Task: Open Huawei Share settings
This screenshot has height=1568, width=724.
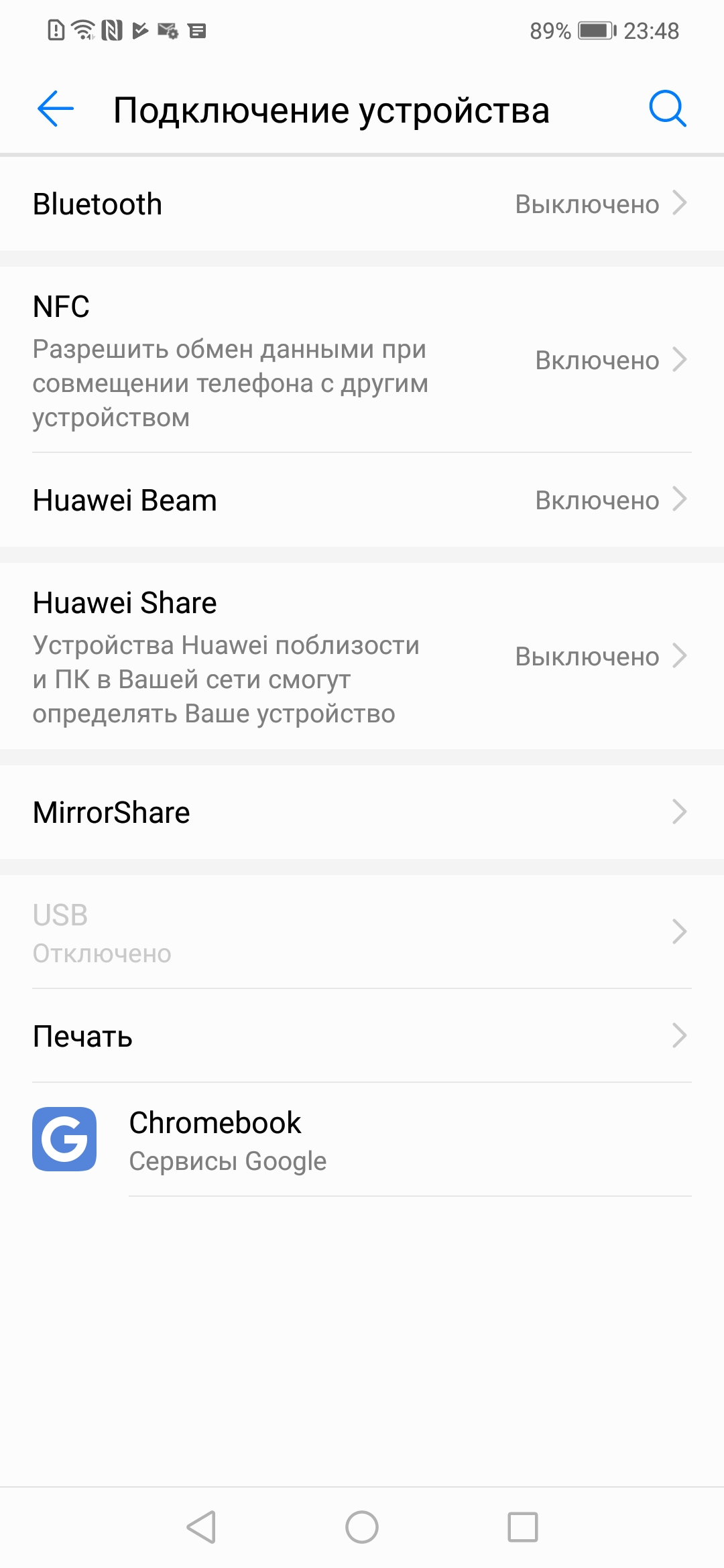Action: point(362,657)
